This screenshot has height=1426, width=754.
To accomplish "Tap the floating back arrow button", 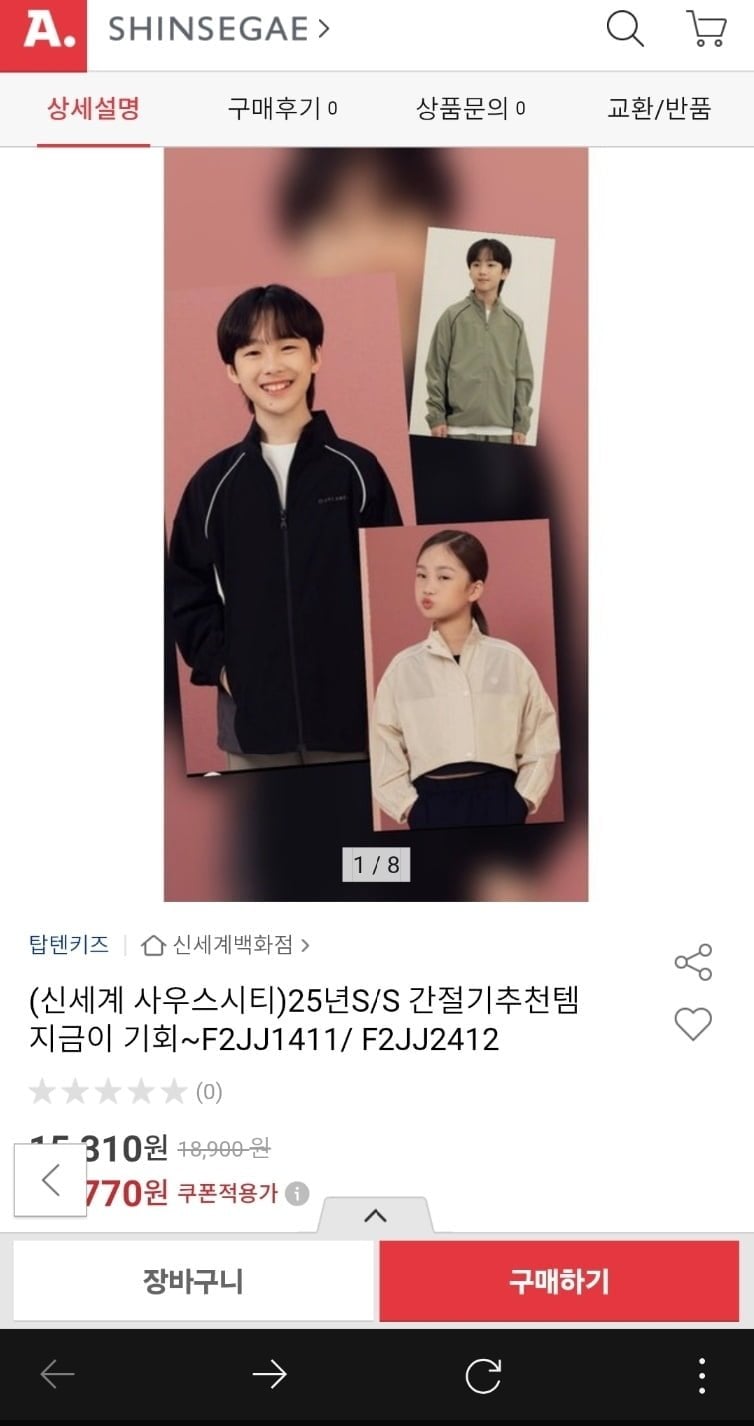I will coord(50,1180).
